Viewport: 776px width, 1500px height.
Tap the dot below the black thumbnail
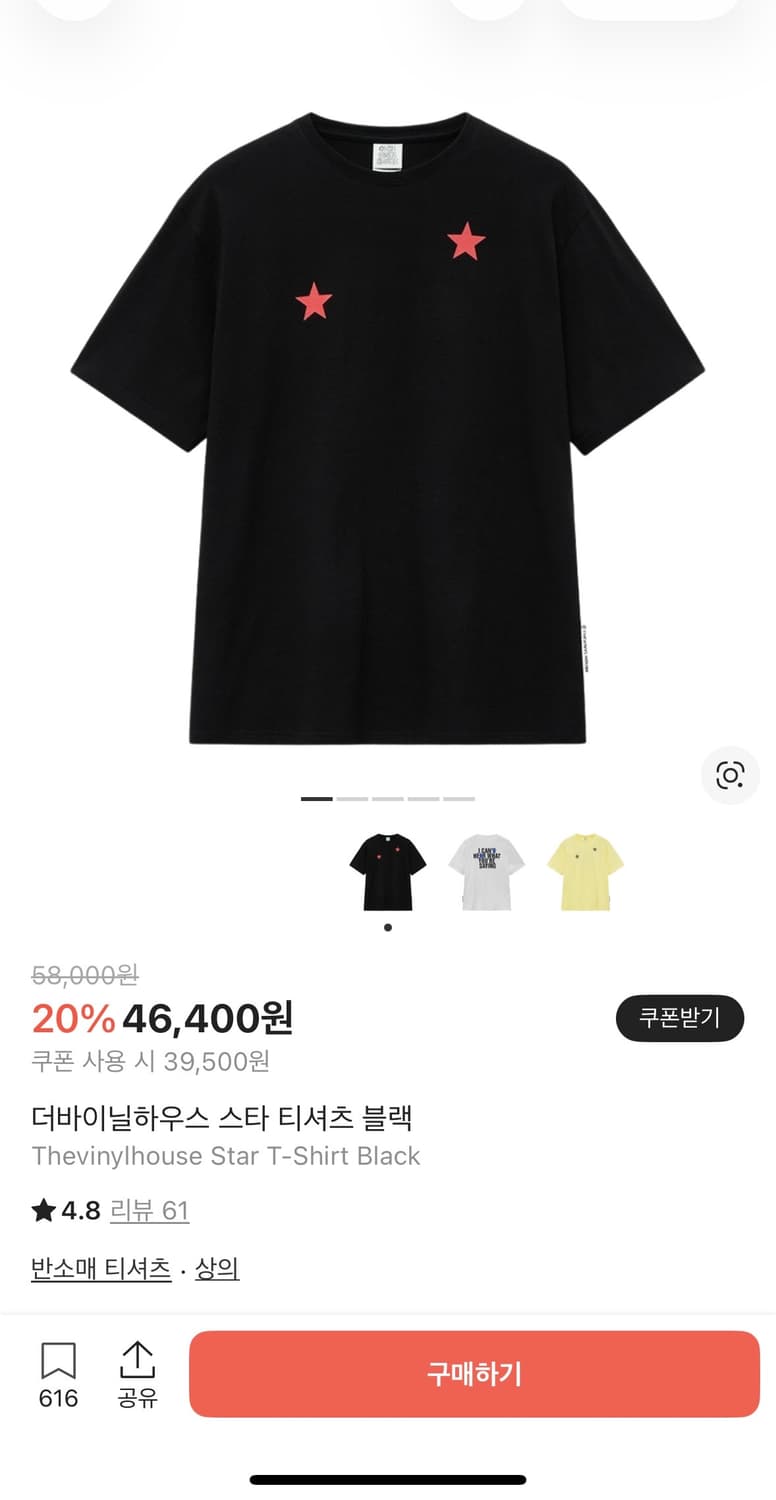click(x=388, y=927)
